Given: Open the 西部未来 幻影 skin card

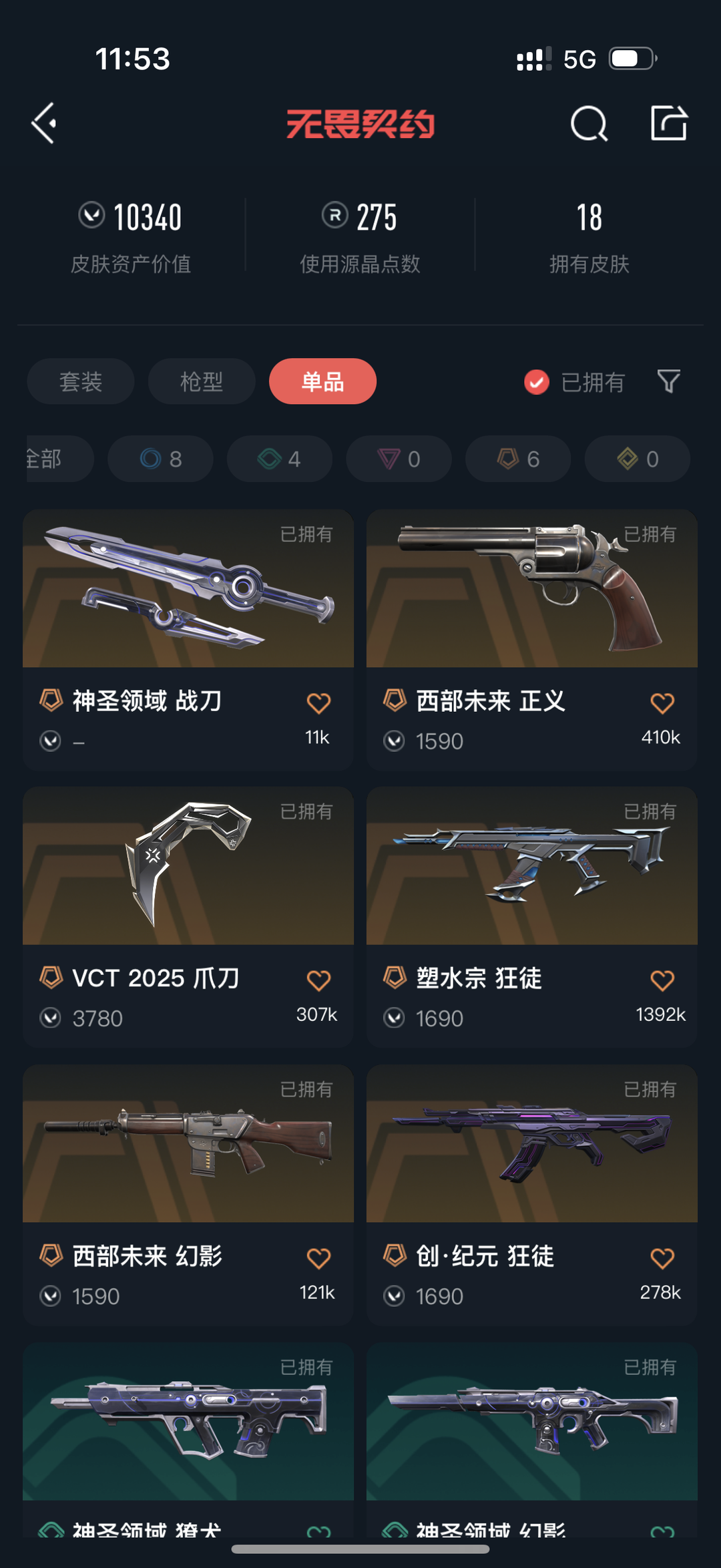Looking at the screenshot, I should pyautogui.click(x=188, y=1195).
